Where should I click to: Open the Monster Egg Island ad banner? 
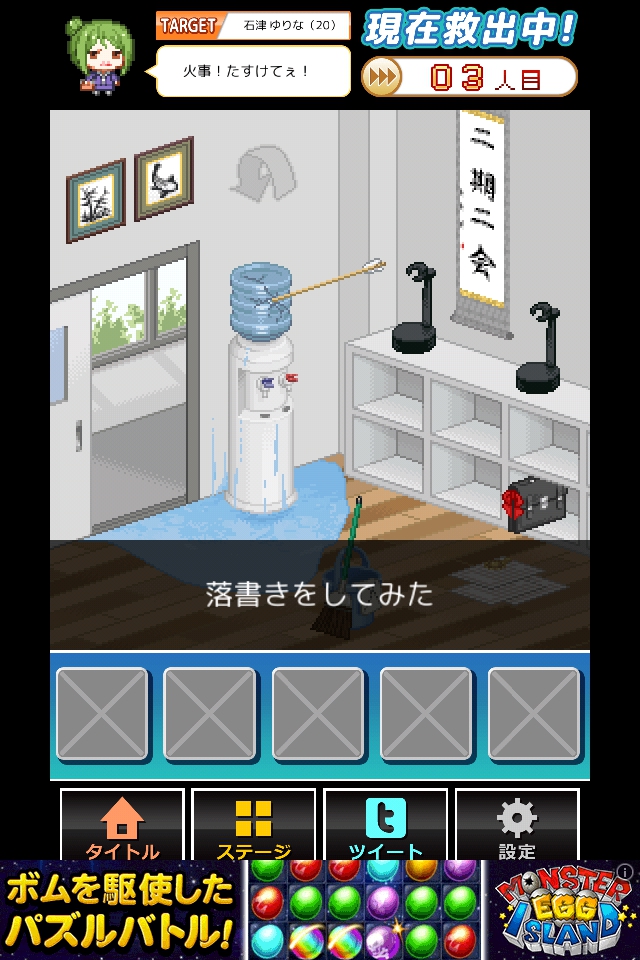coord(320,909)
